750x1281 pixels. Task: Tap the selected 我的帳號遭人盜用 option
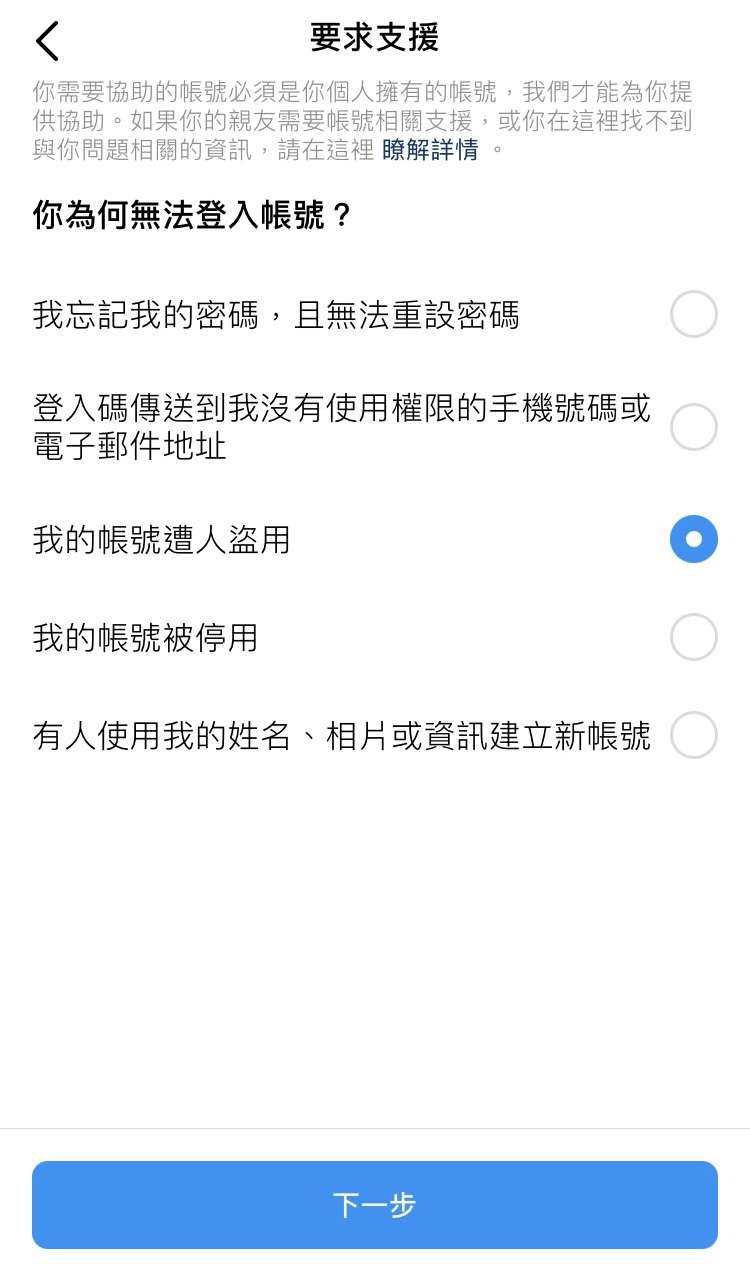tap(693, 539)
